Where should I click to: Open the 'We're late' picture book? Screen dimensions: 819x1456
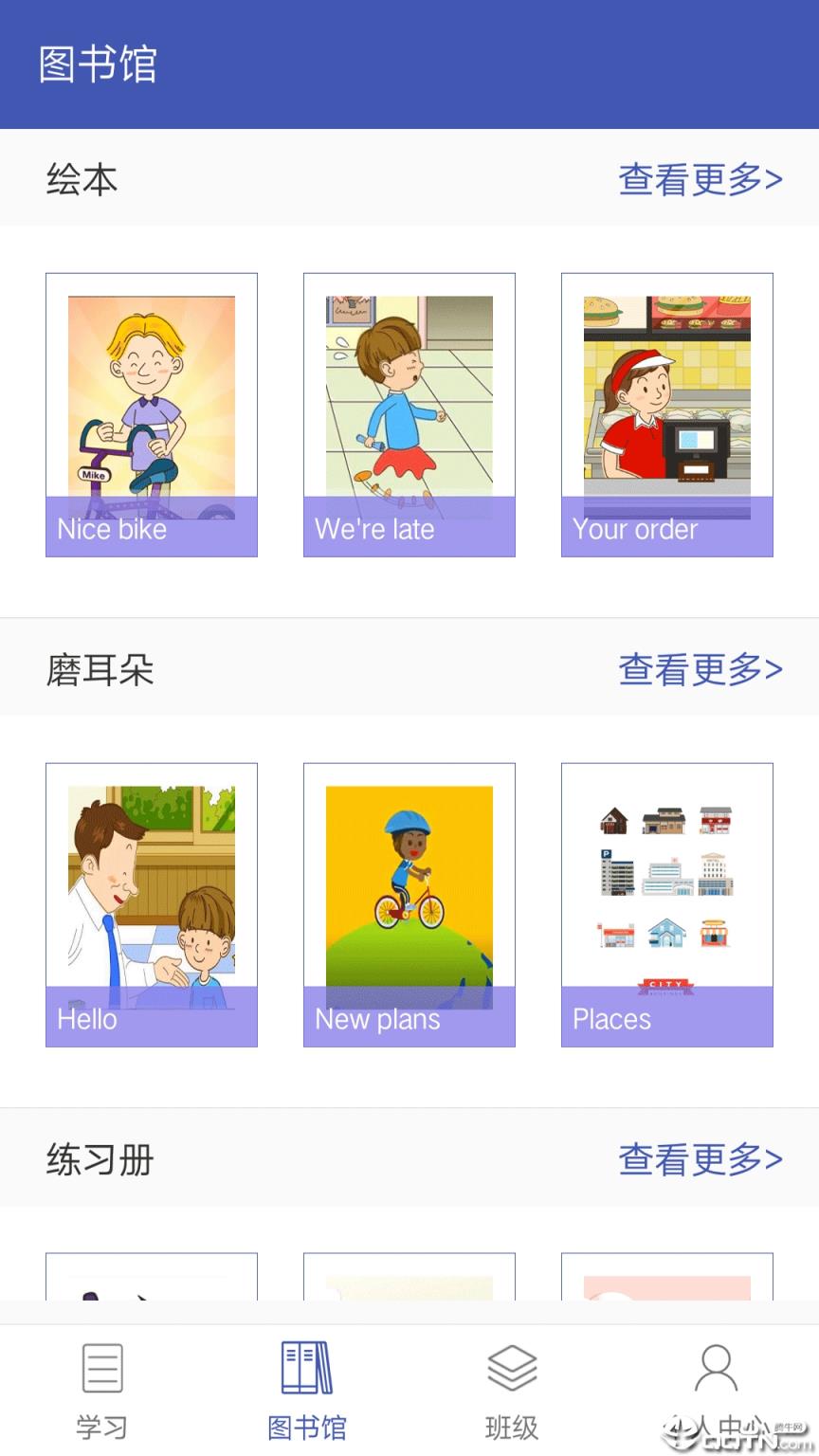tap(409, 414)
